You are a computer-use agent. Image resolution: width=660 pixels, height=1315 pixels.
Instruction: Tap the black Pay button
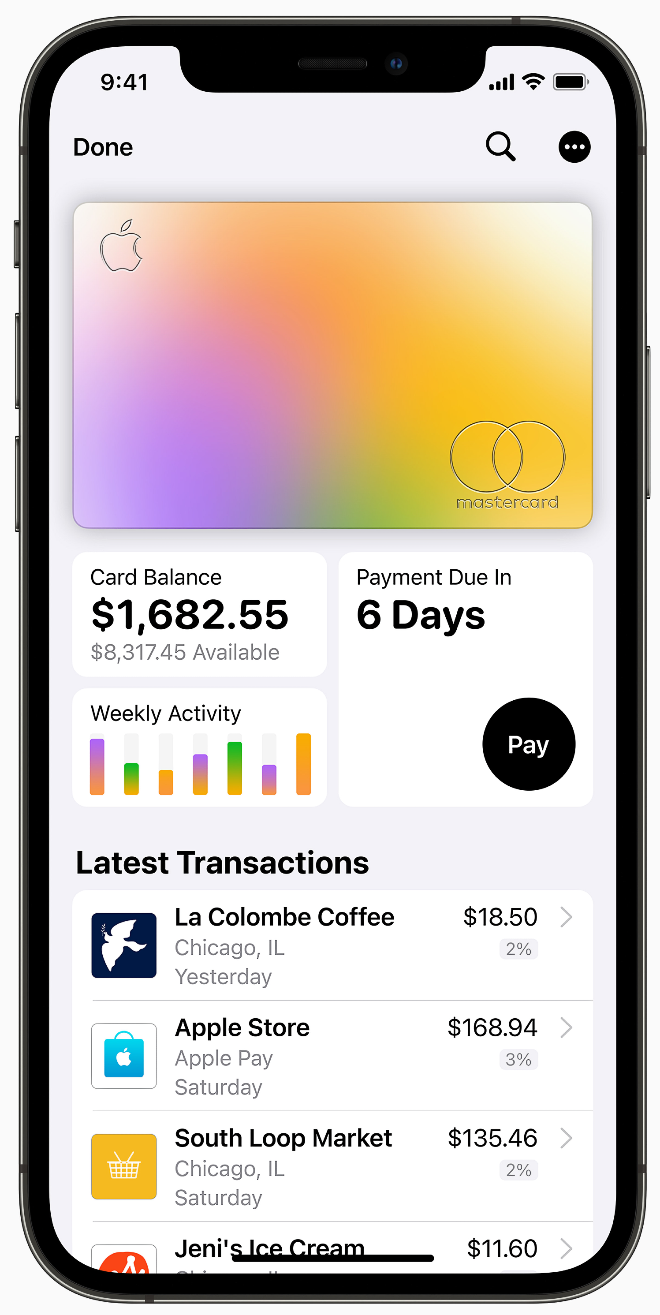pyautogui.click(x=528, y=745)
